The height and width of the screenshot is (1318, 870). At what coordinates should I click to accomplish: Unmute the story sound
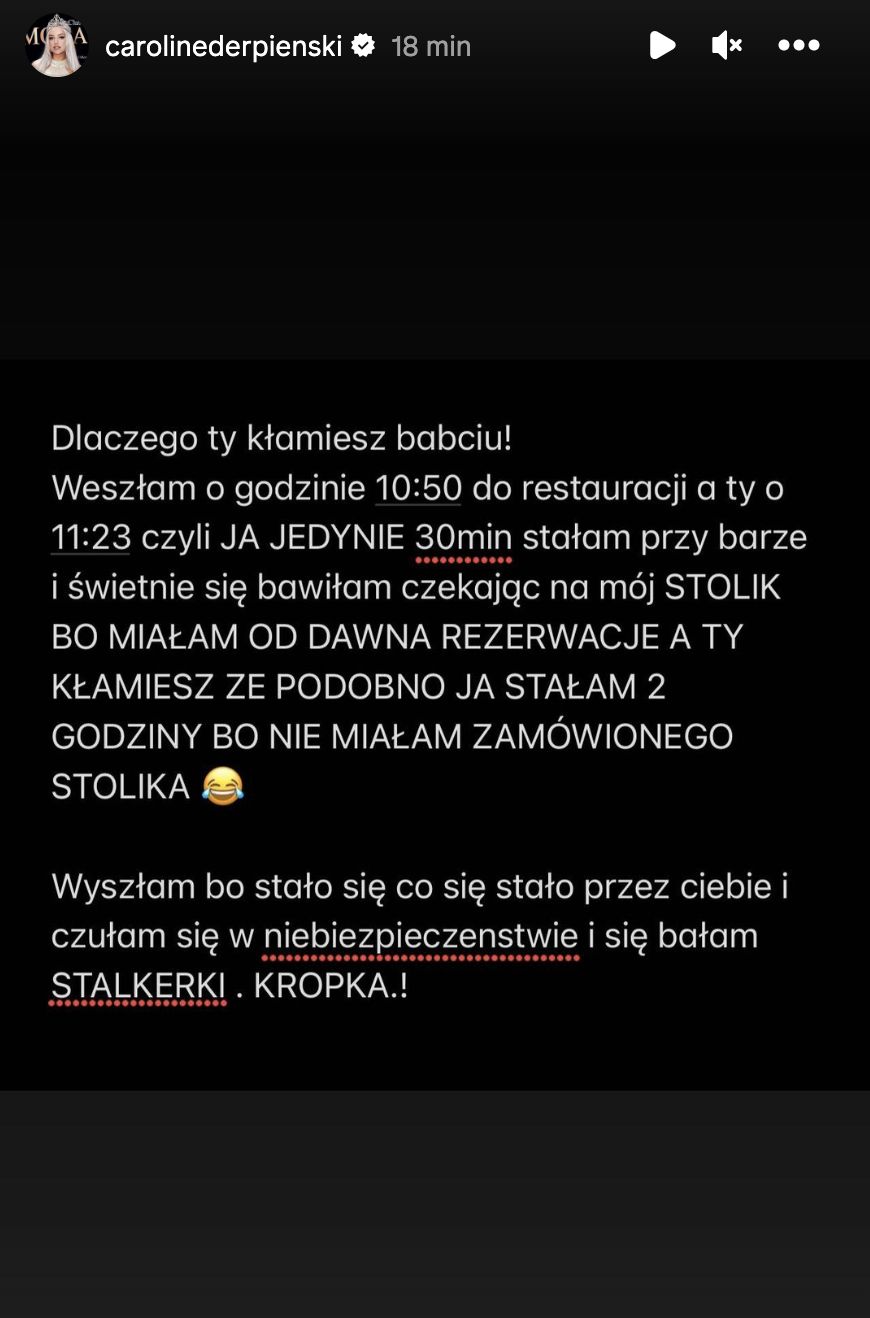(726, 45)
